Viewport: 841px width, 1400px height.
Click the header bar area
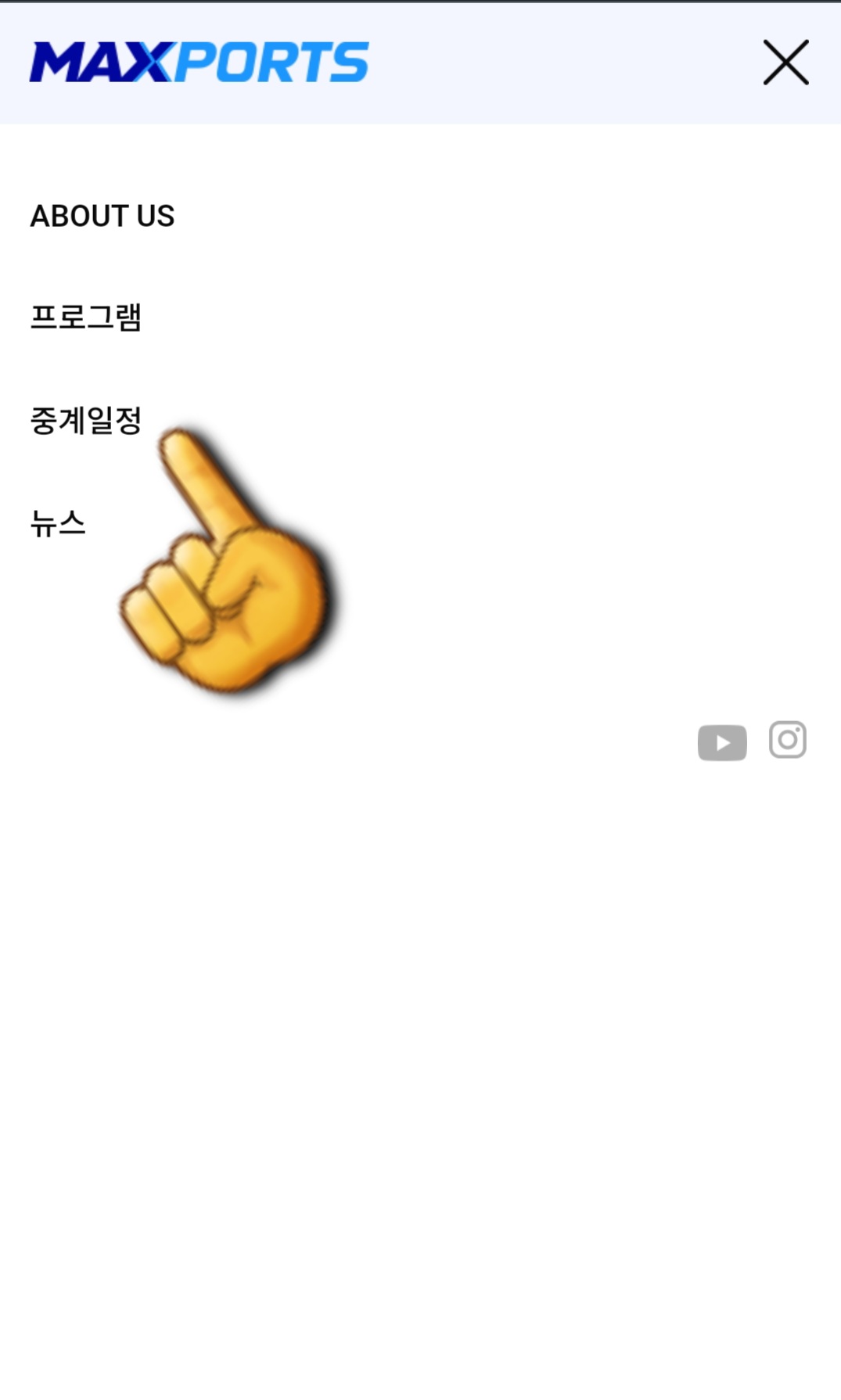coord(509,63)
